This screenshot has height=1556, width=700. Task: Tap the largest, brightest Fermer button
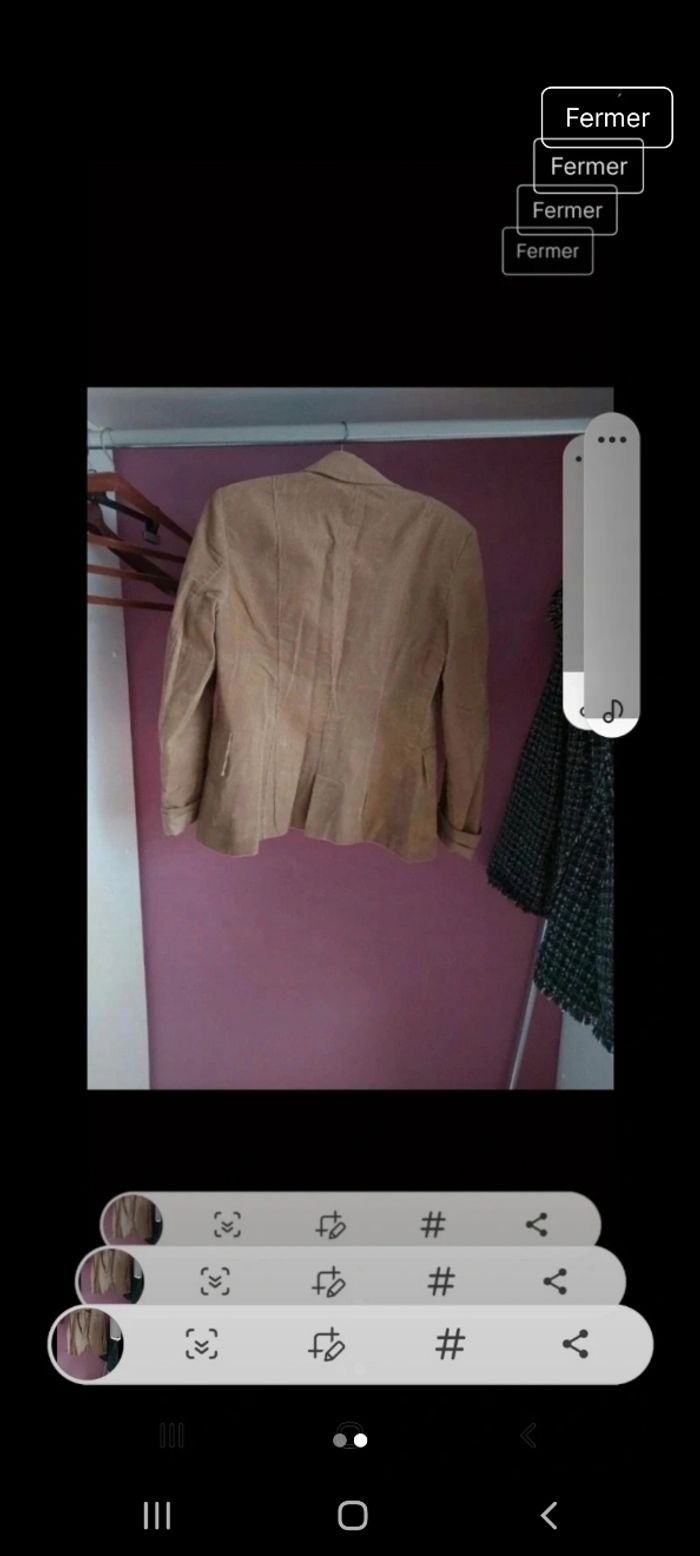pyautogui.click(x=607, y=118)
